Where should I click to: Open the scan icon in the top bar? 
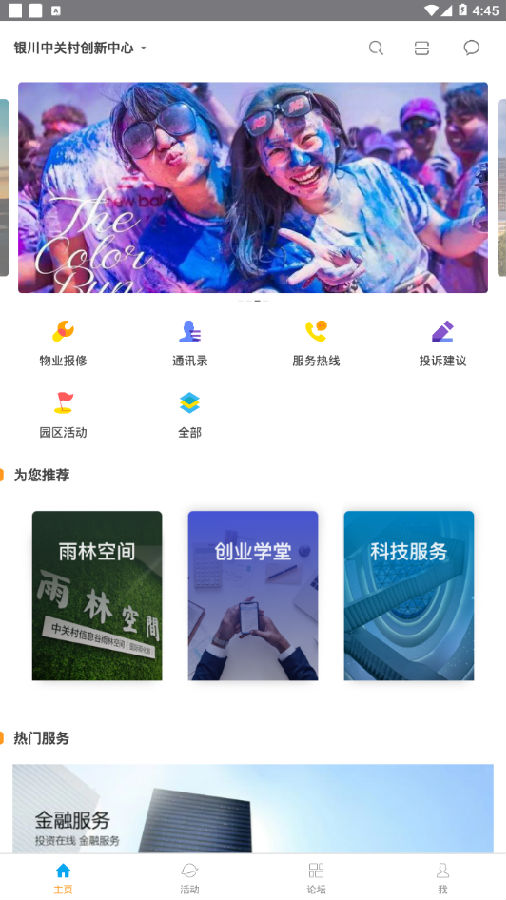pos(422,48)
